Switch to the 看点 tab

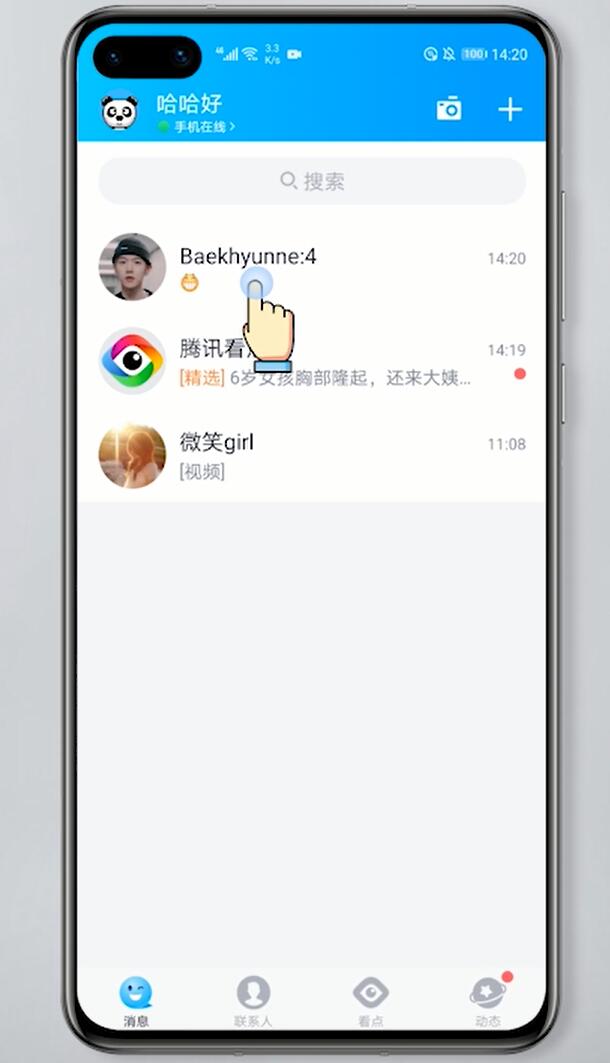pos(371,1001)
